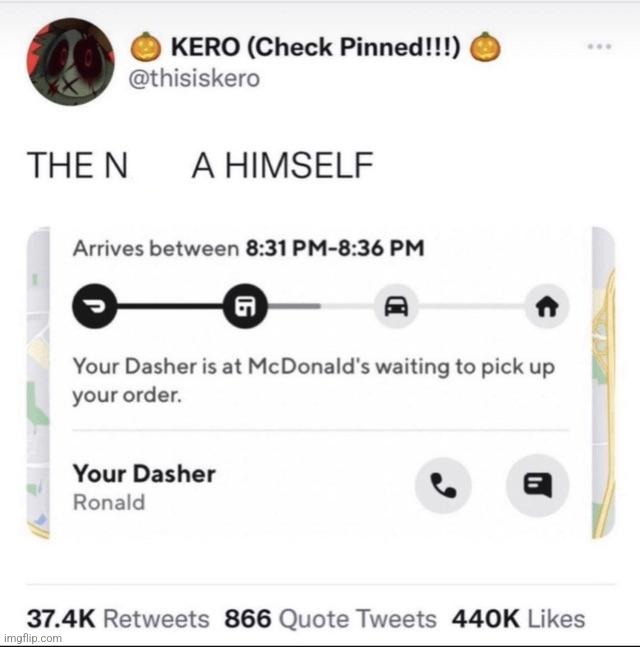Open the @thisiskero profile handle
The image size is (640, 647).
[195, 78]
